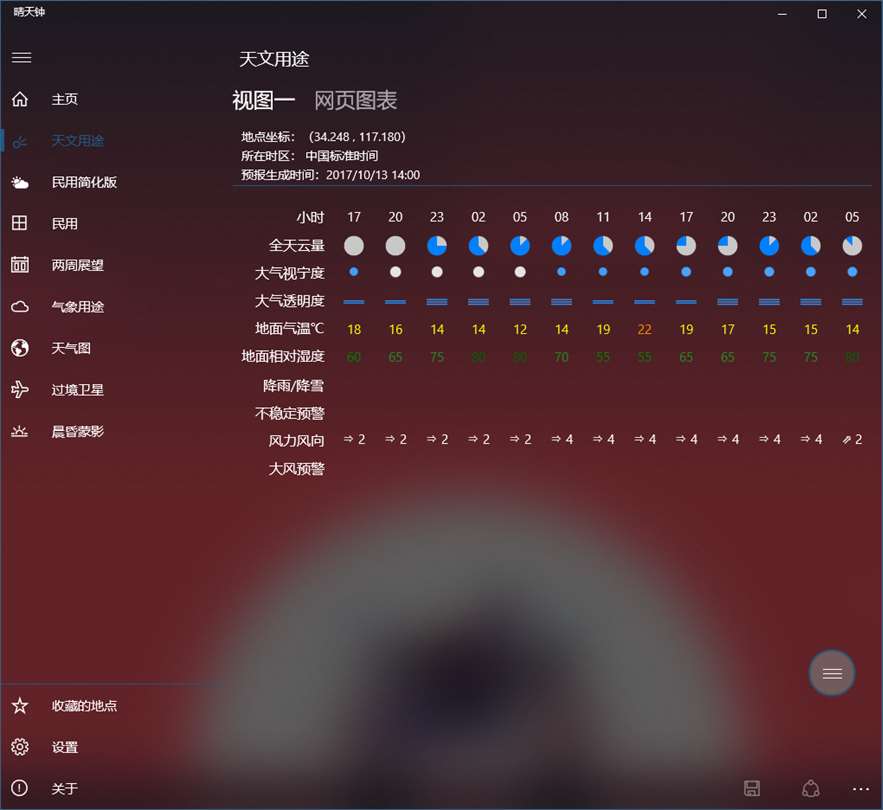Open 收藏的地点
The width and height of the screenshot is (883, 810).
tap(84, 706)
